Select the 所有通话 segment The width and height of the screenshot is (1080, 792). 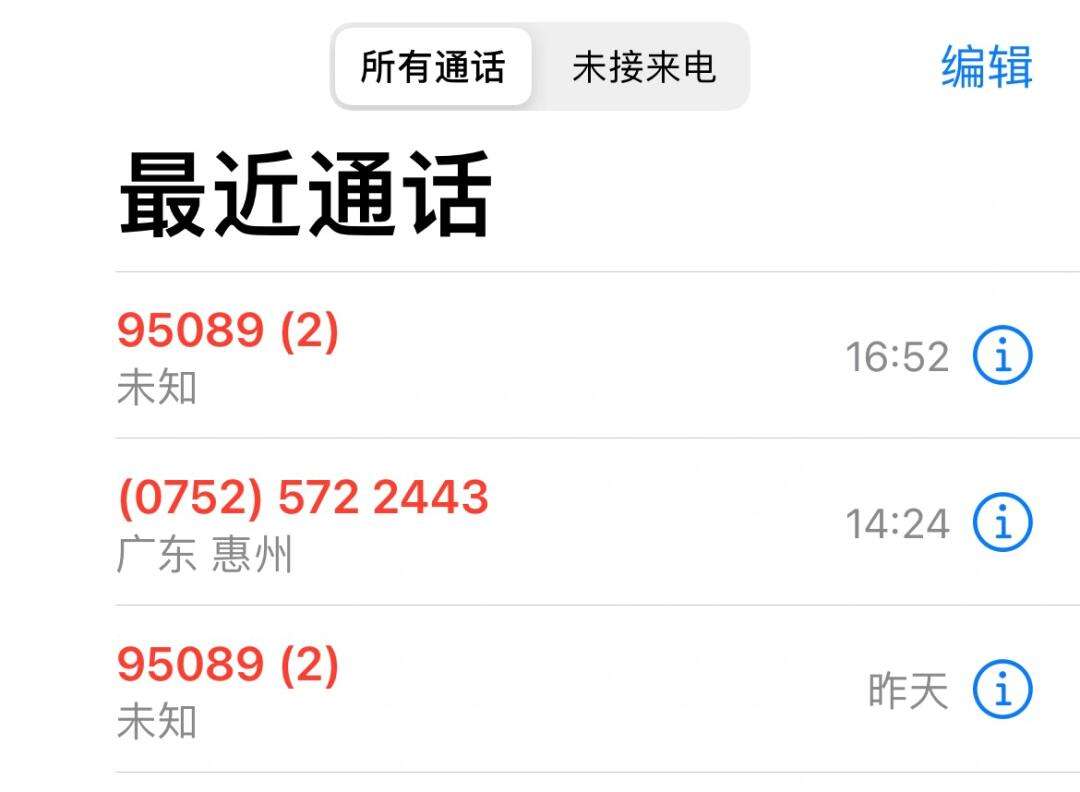433,68
